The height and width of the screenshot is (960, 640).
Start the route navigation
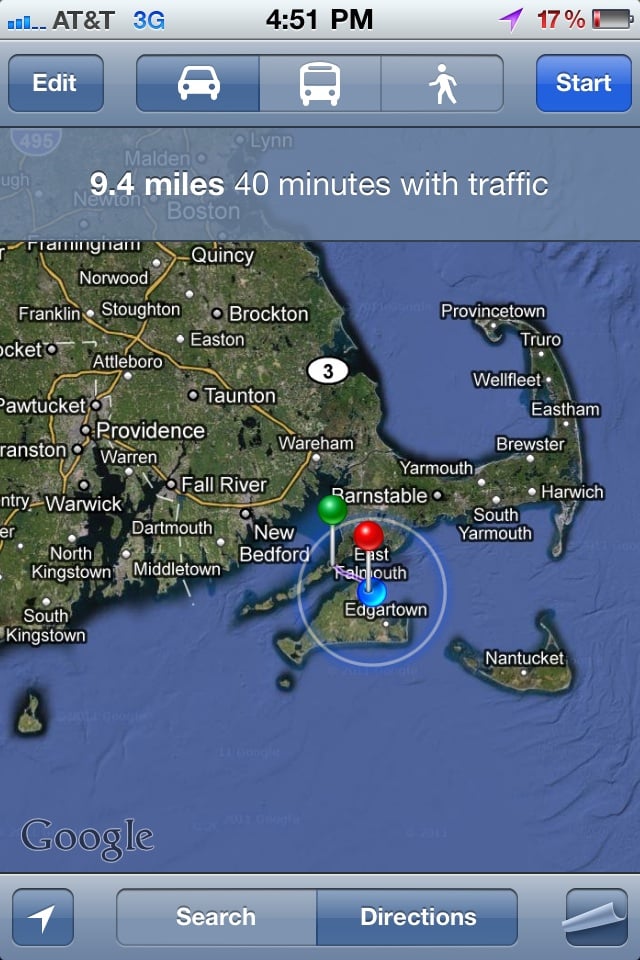583,83
